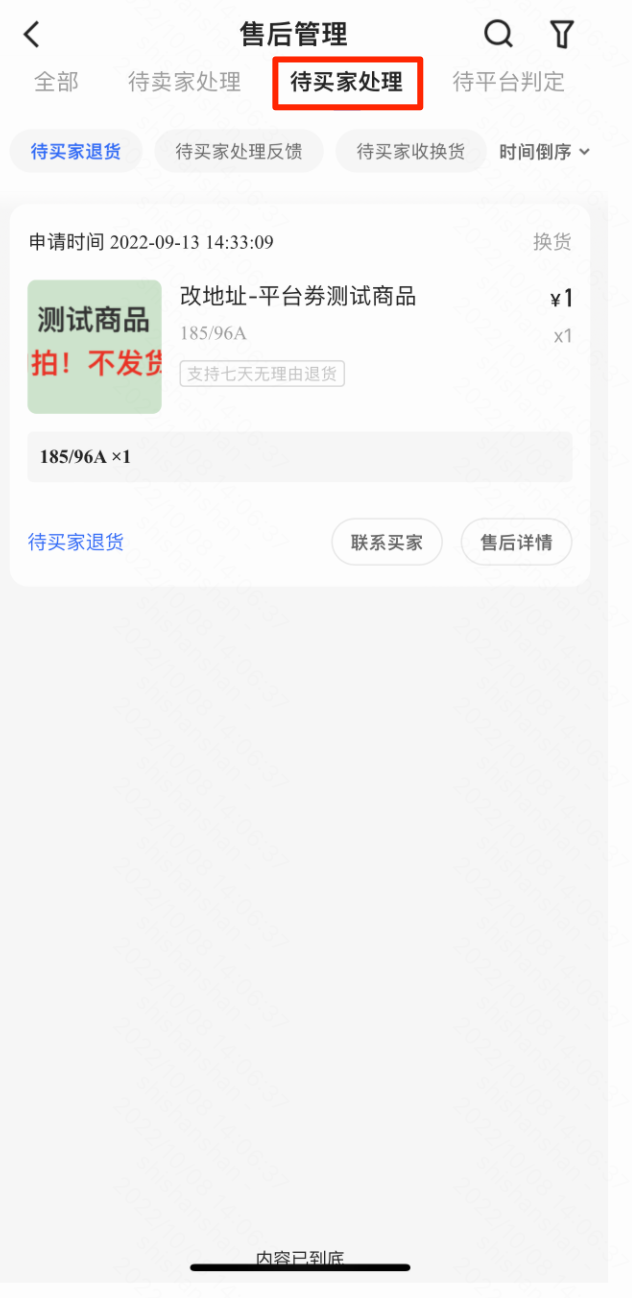
Task: Switch to the 全部 tab
Action: (x=56, y=82)
